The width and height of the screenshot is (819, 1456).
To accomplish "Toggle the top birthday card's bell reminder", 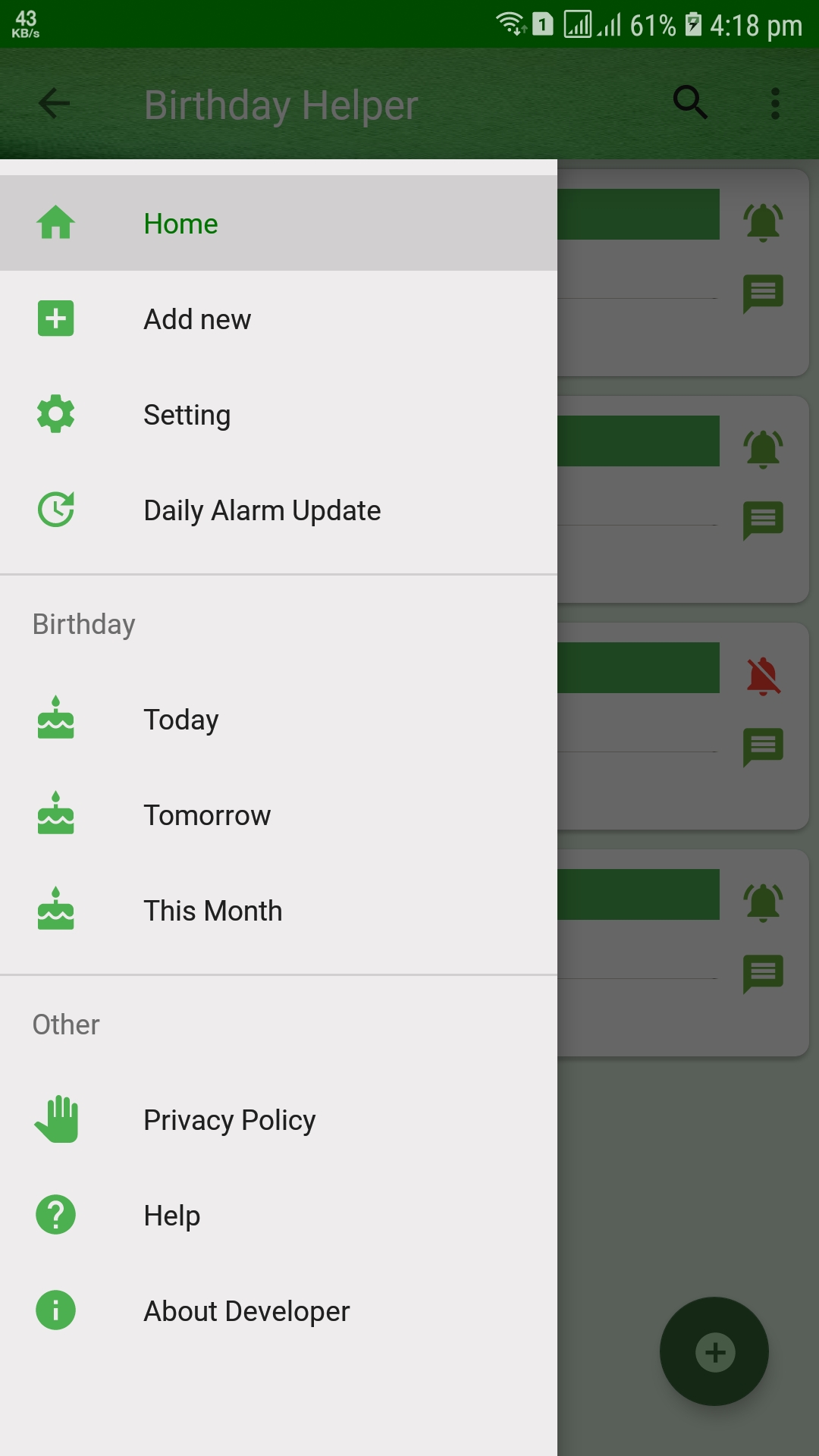I will tap(764, 223).
